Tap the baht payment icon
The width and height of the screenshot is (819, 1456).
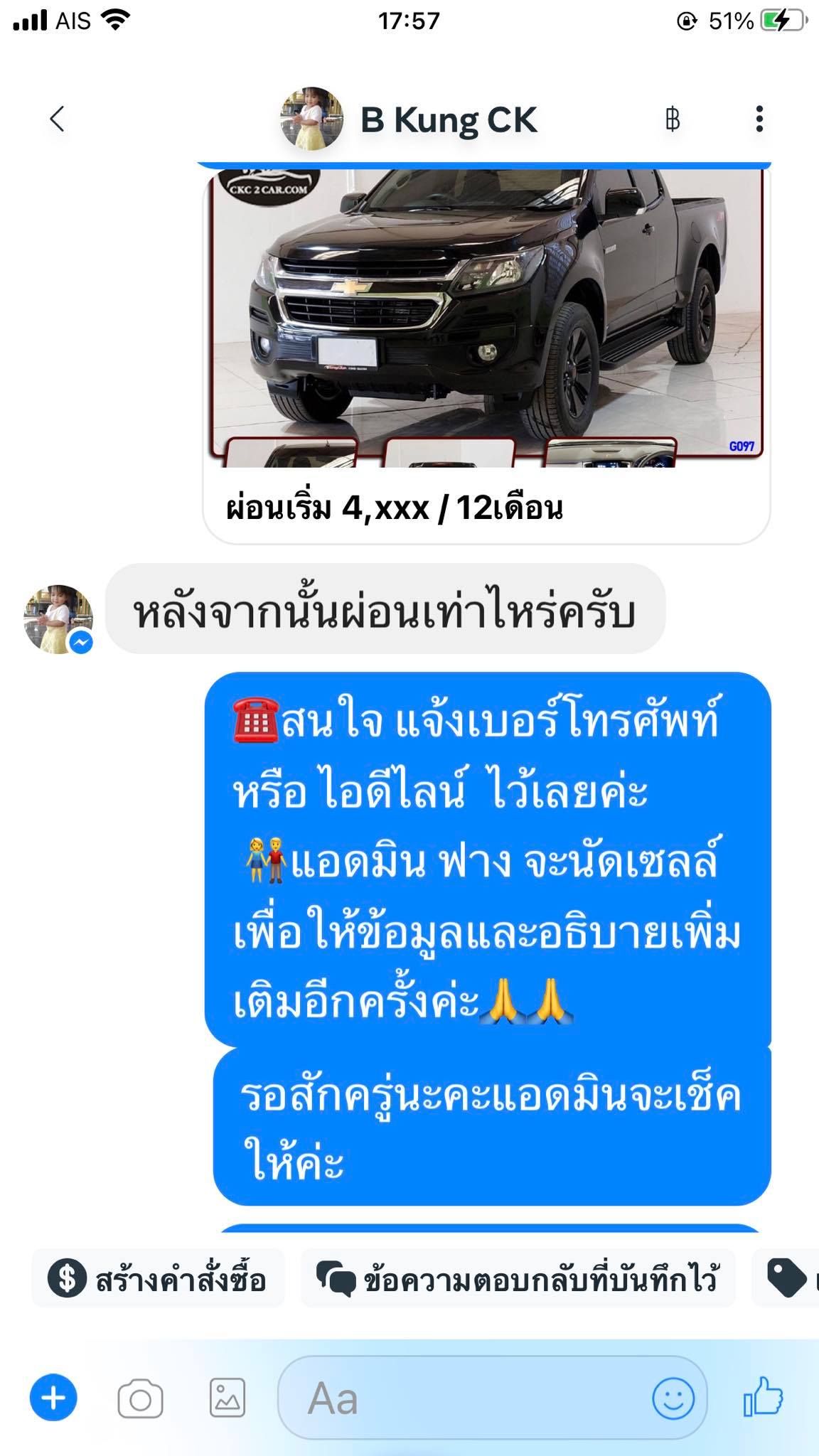(x=673, y=119)
